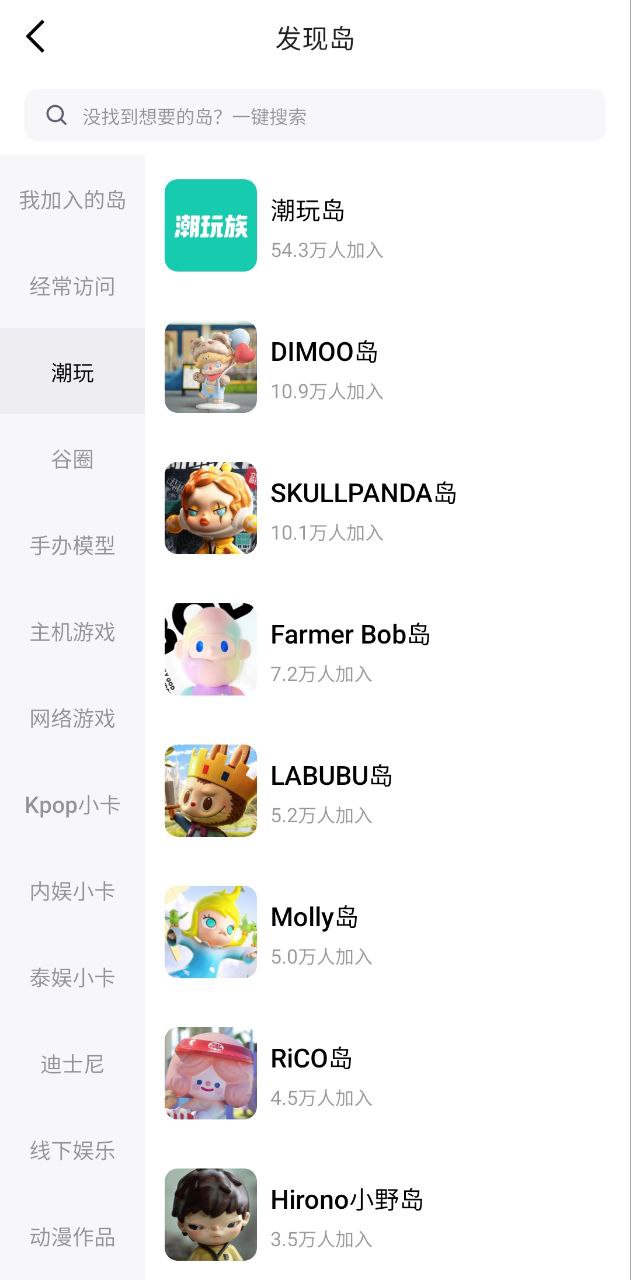Switch to 我加入的岛 category

[72, 200]
